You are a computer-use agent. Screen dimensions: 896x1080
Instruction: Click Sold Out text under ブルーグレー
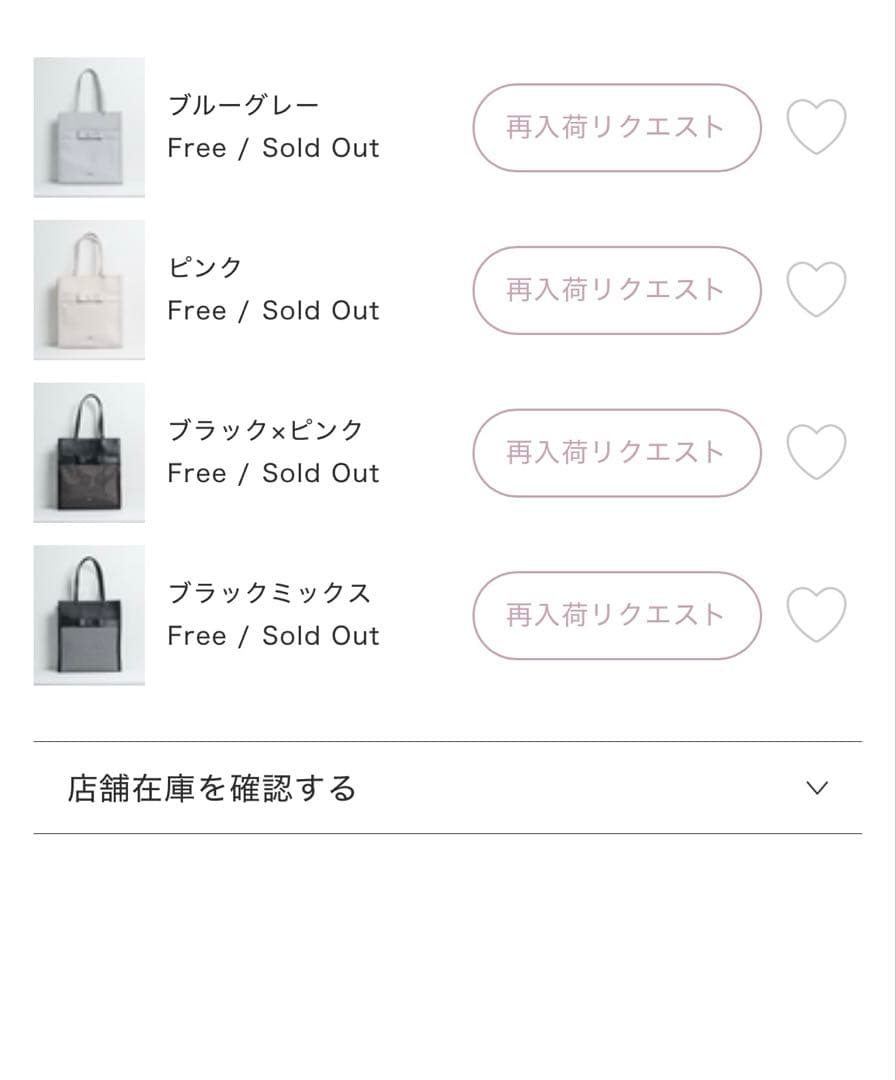click(322, 147)
